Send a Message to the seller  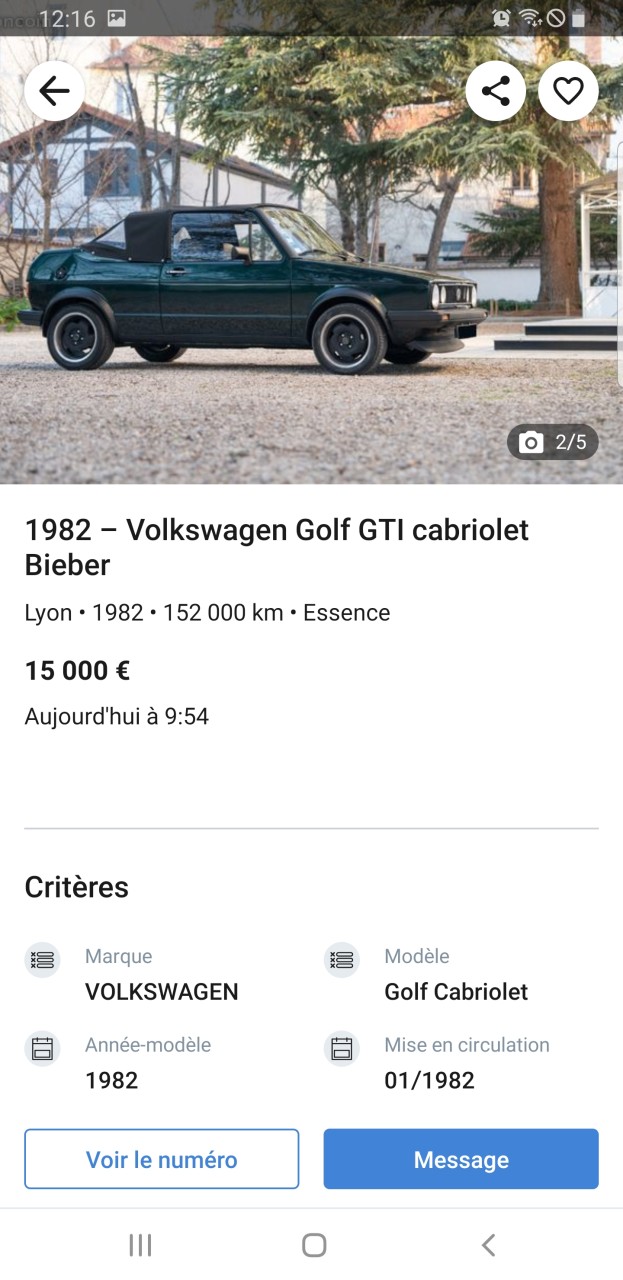point(461,1159)
